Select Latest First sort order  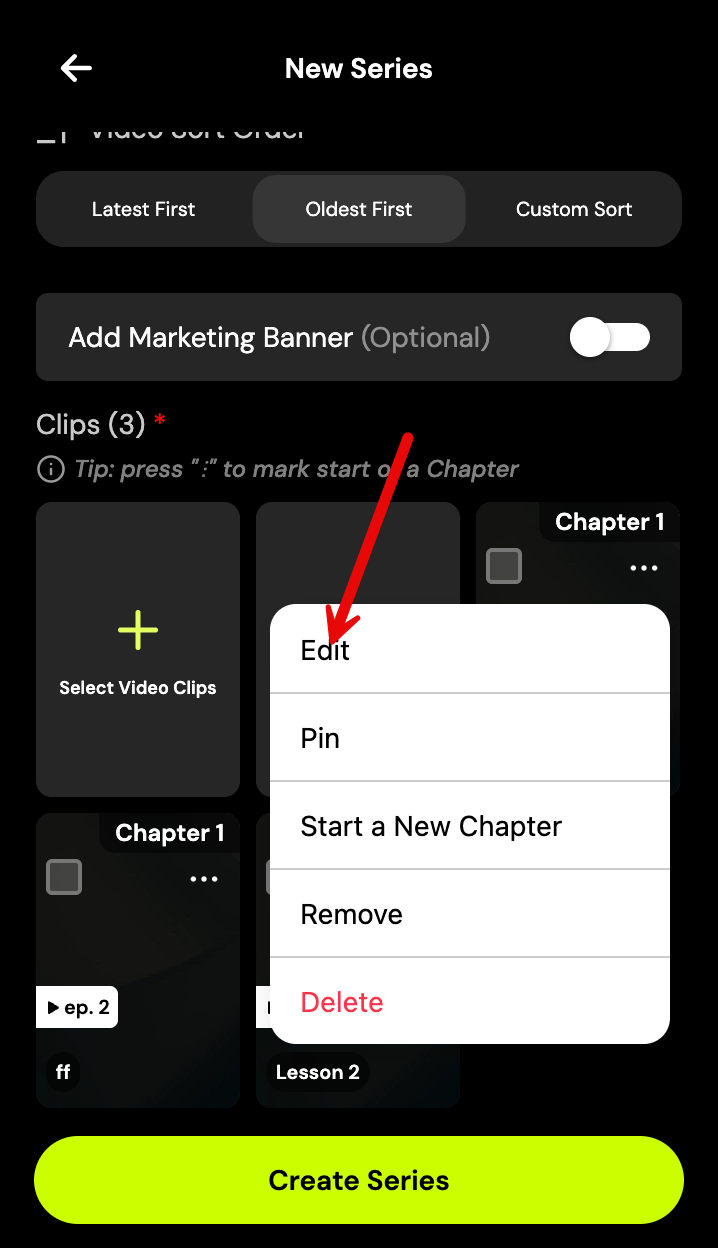click(x=144, y=209)
